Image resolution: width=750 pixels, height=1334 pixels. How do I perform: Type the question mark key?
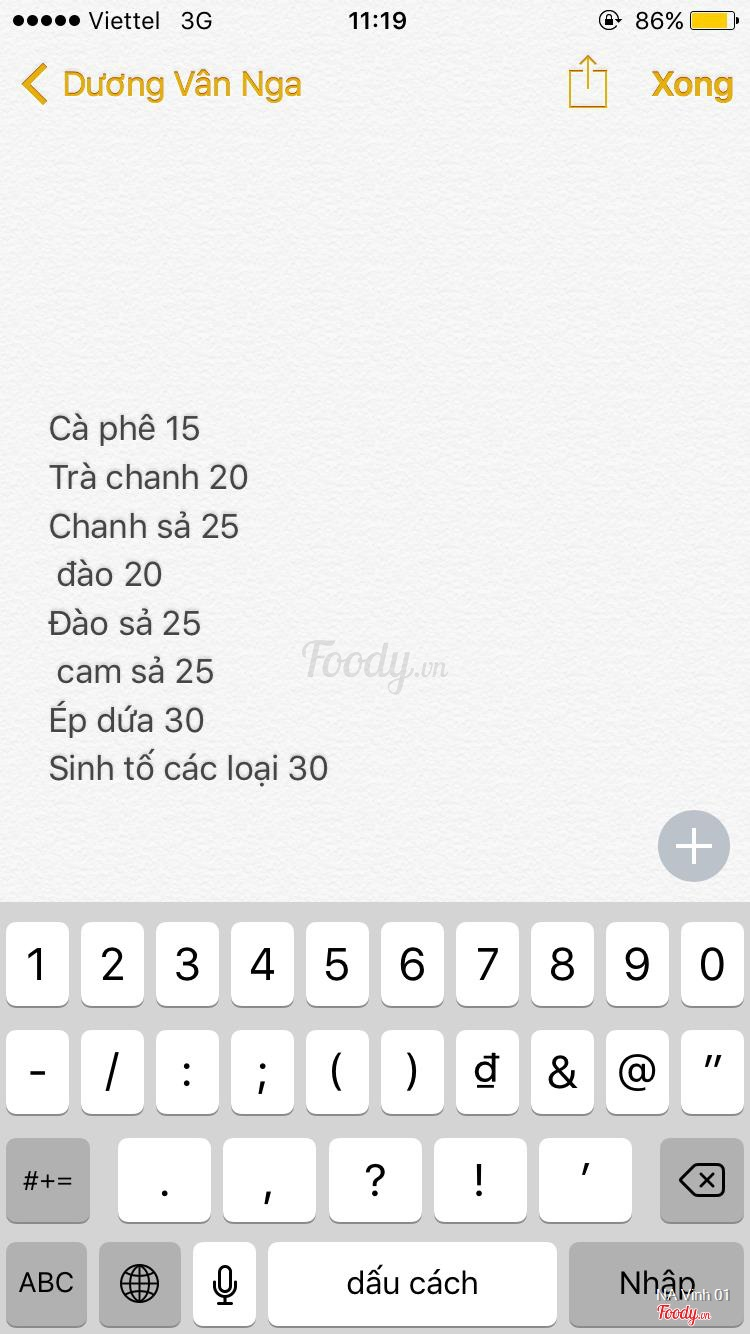pyautogui.click(x=375, y=1180)
